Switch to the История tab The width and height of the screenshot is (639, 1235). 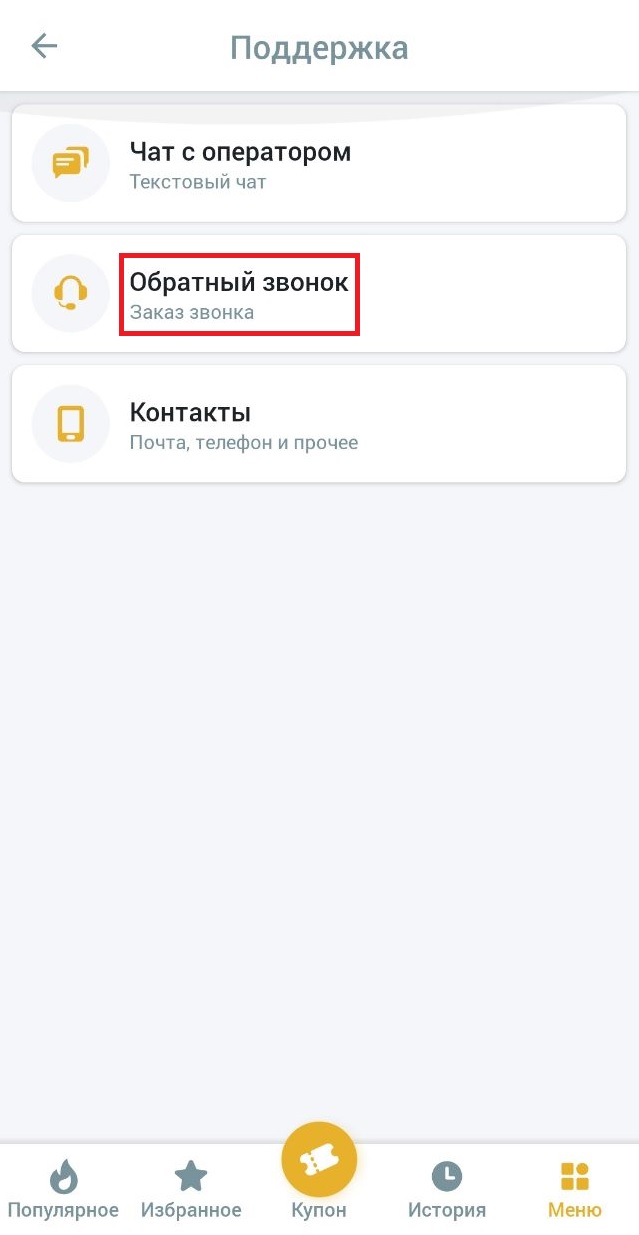[446, 1188]
